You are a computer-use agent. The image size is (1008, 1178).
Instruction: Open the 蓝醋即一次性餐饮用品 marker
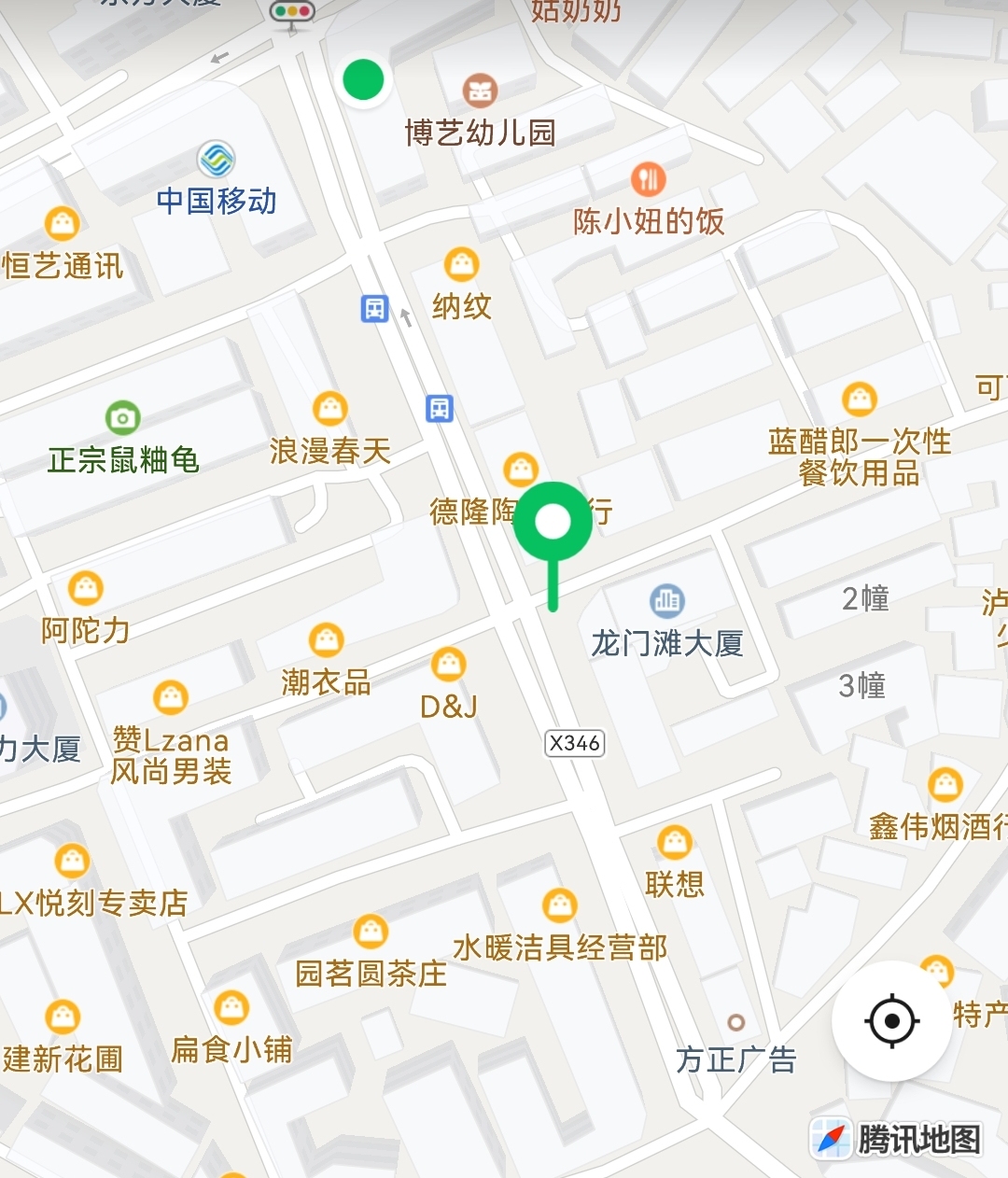(859, 400)
